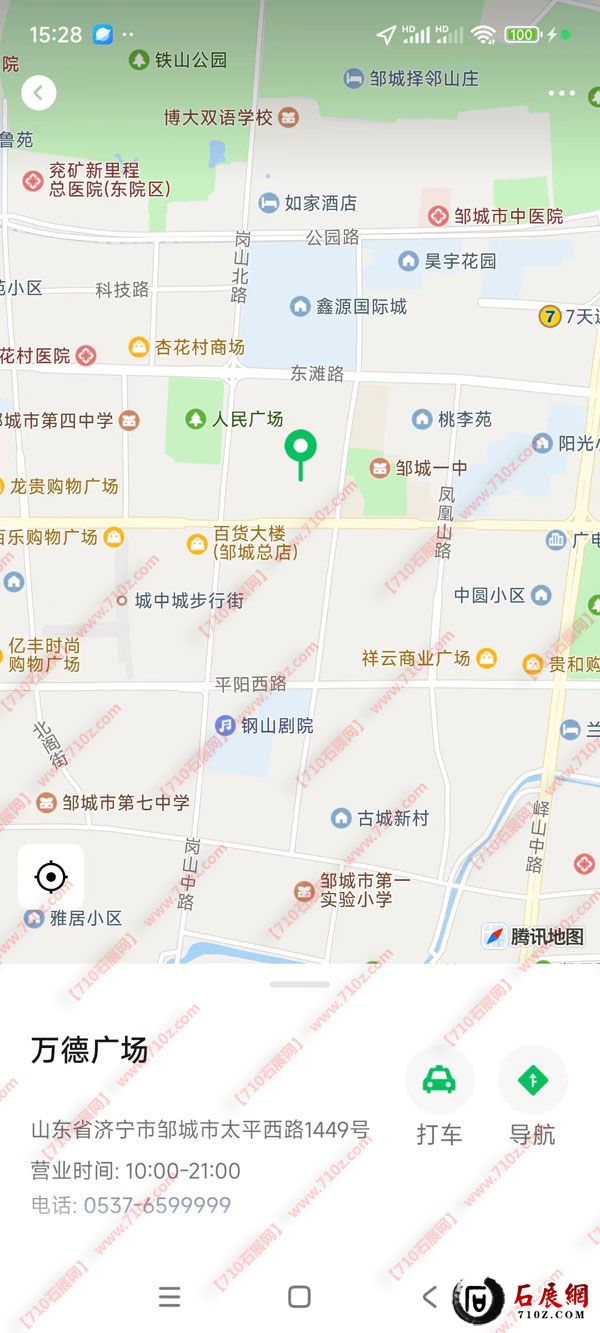Expand the place details sheet handle
600x1333 pixels.
point(299,984)
